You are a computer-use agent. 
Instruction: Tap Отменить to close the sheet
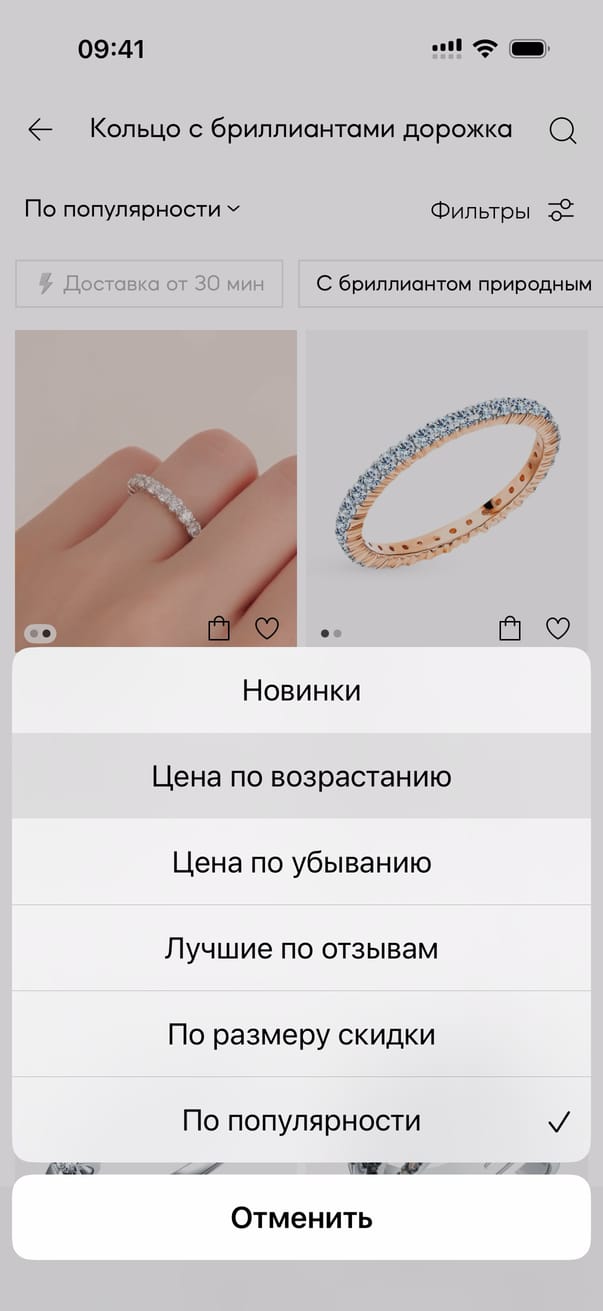click(x=301, y=1218)
